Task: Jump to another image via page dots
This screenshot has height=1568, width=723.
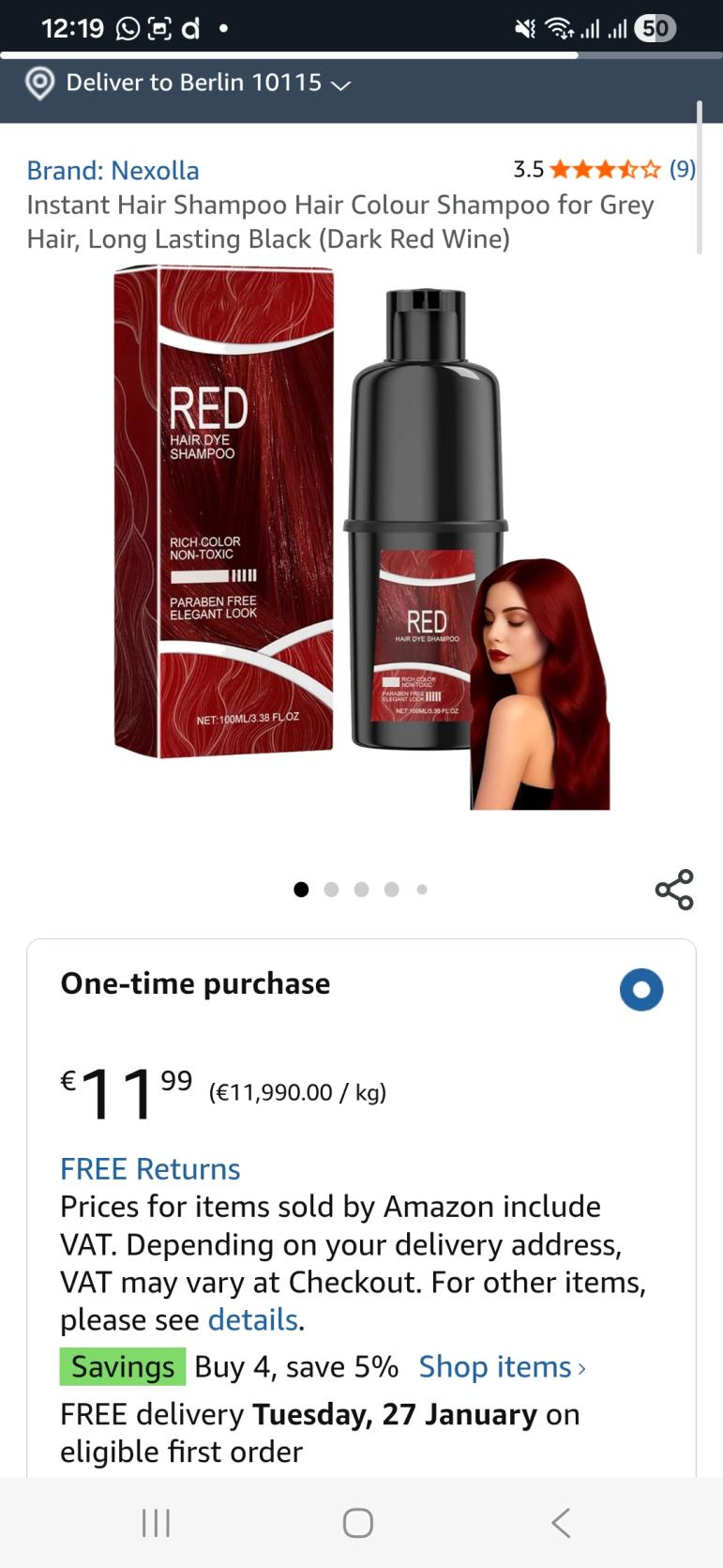Action: pos(331,890)
